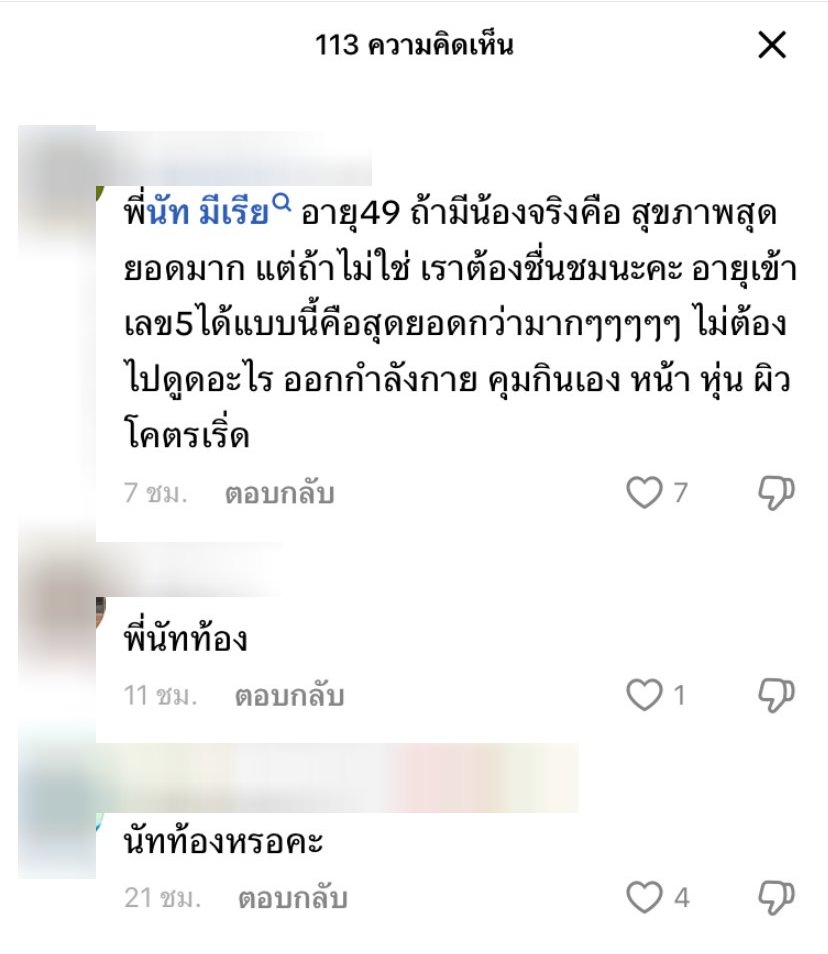Like the comment with 7 likes
Image resolution: width=828 pixels, height=954 pixels.
(x=644, y=492)
